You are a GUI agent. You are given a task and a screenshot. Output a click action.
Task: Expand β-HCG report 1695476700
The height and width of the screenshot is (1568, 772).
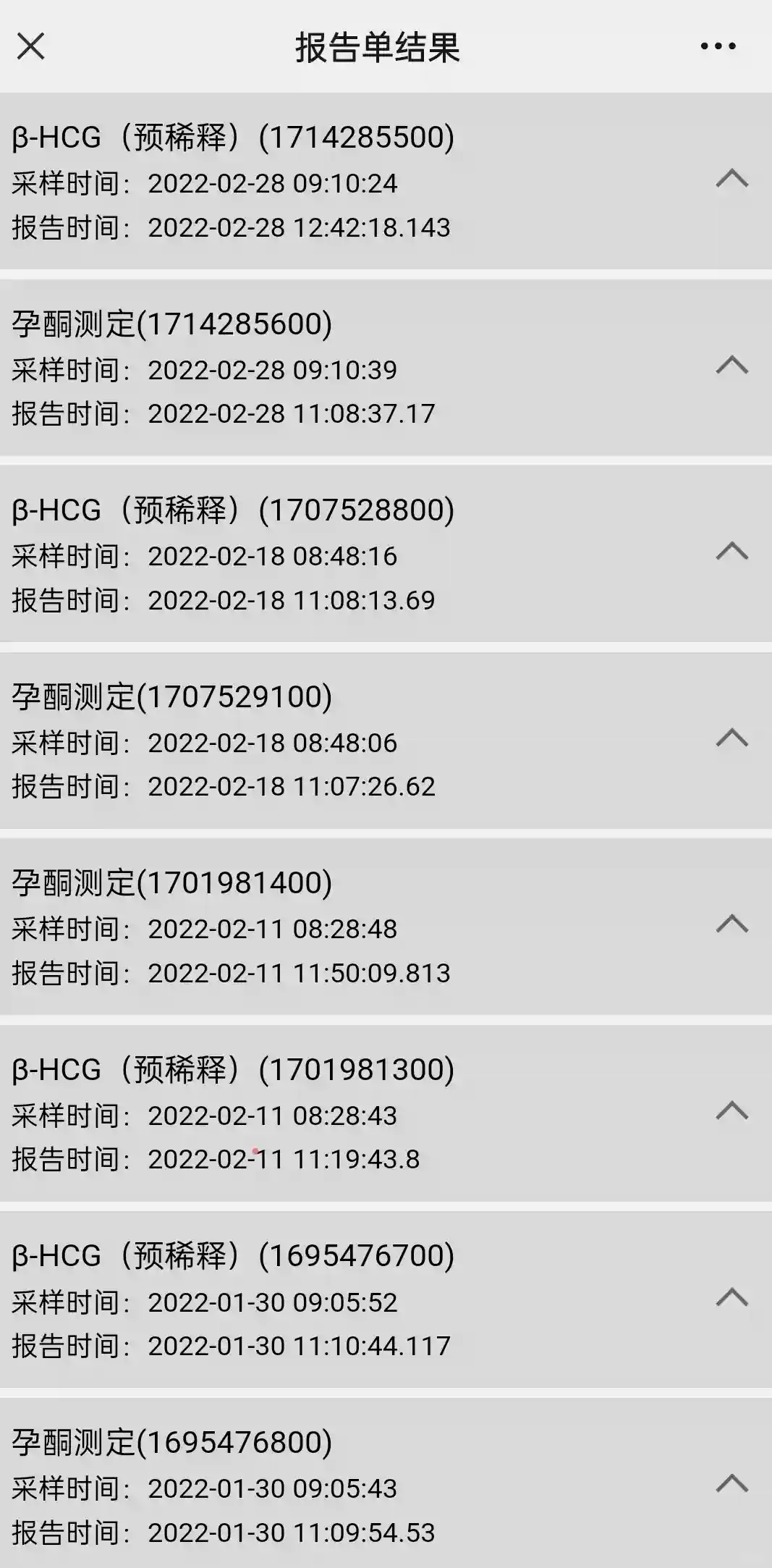731,1297
